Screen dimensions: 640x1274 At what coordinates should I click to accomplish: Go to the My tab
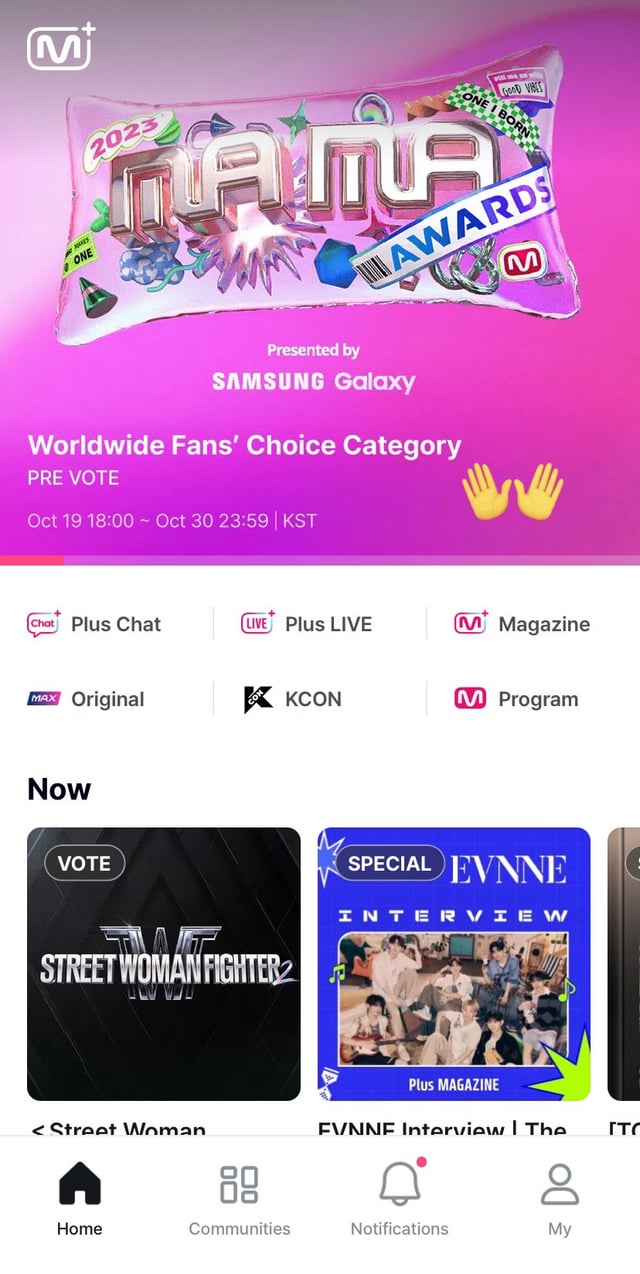(559, 1199)
